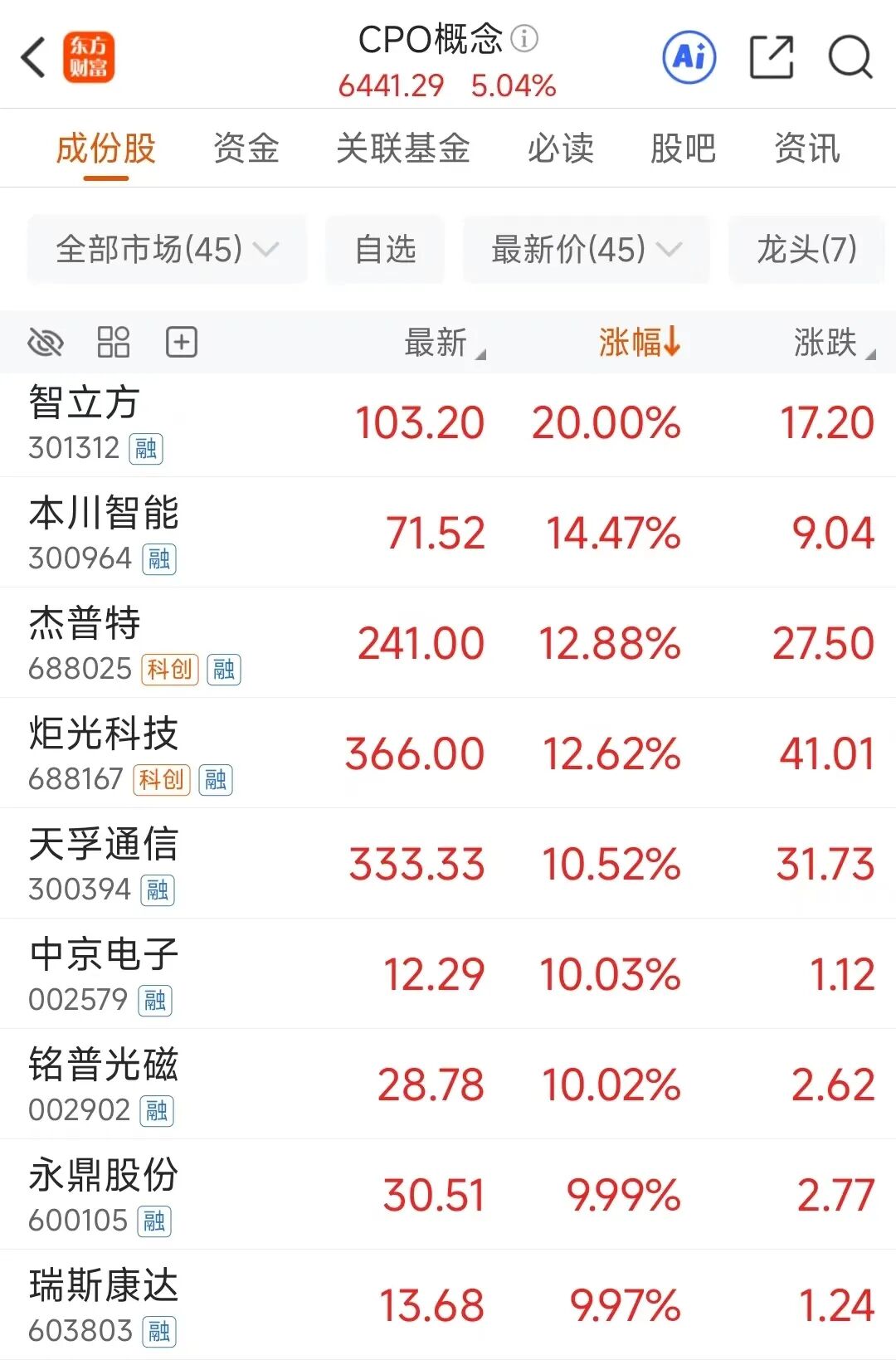Filter by 龙头(7) stocks

806,249
